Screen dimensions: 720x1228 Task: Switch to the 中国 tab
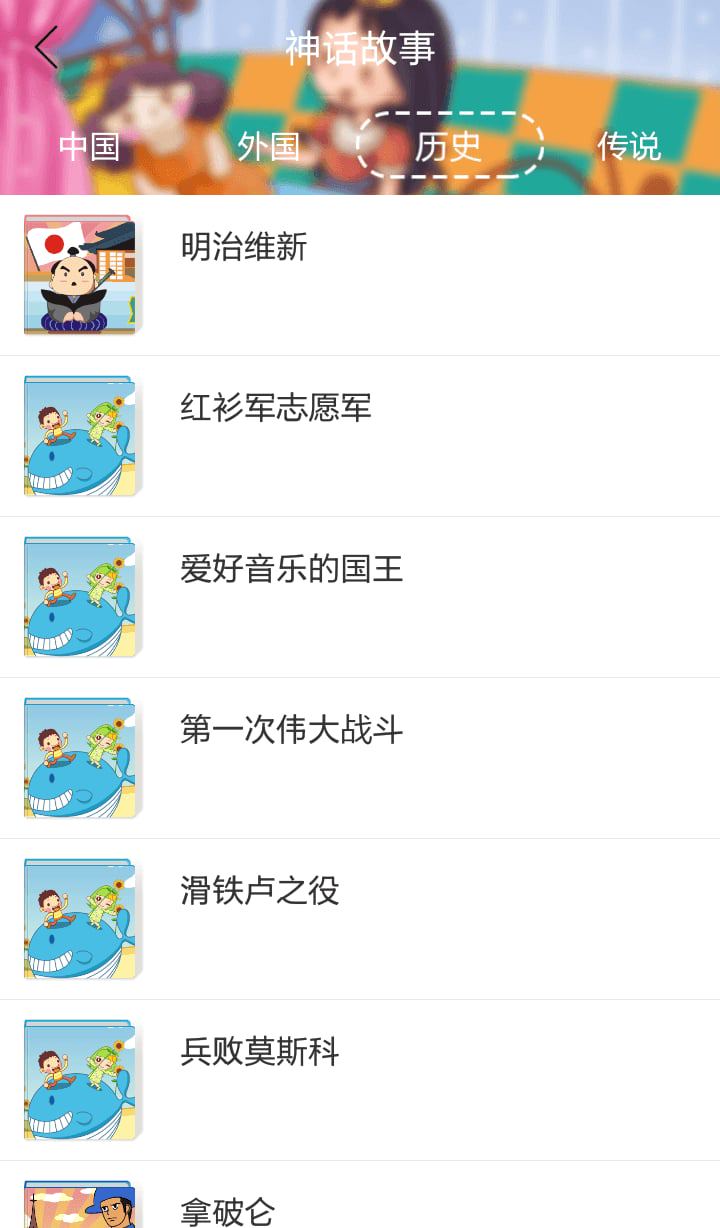(89, 146)
